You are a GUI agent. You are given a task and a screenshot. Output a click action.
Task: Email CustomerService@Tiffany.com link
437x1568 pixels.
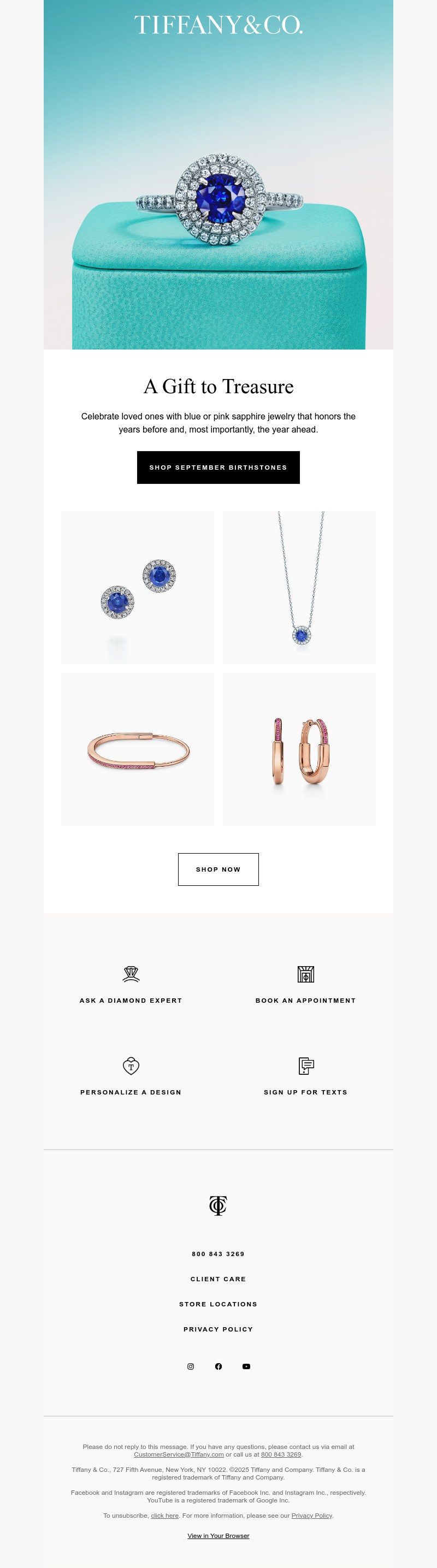tap(178, 1454)
